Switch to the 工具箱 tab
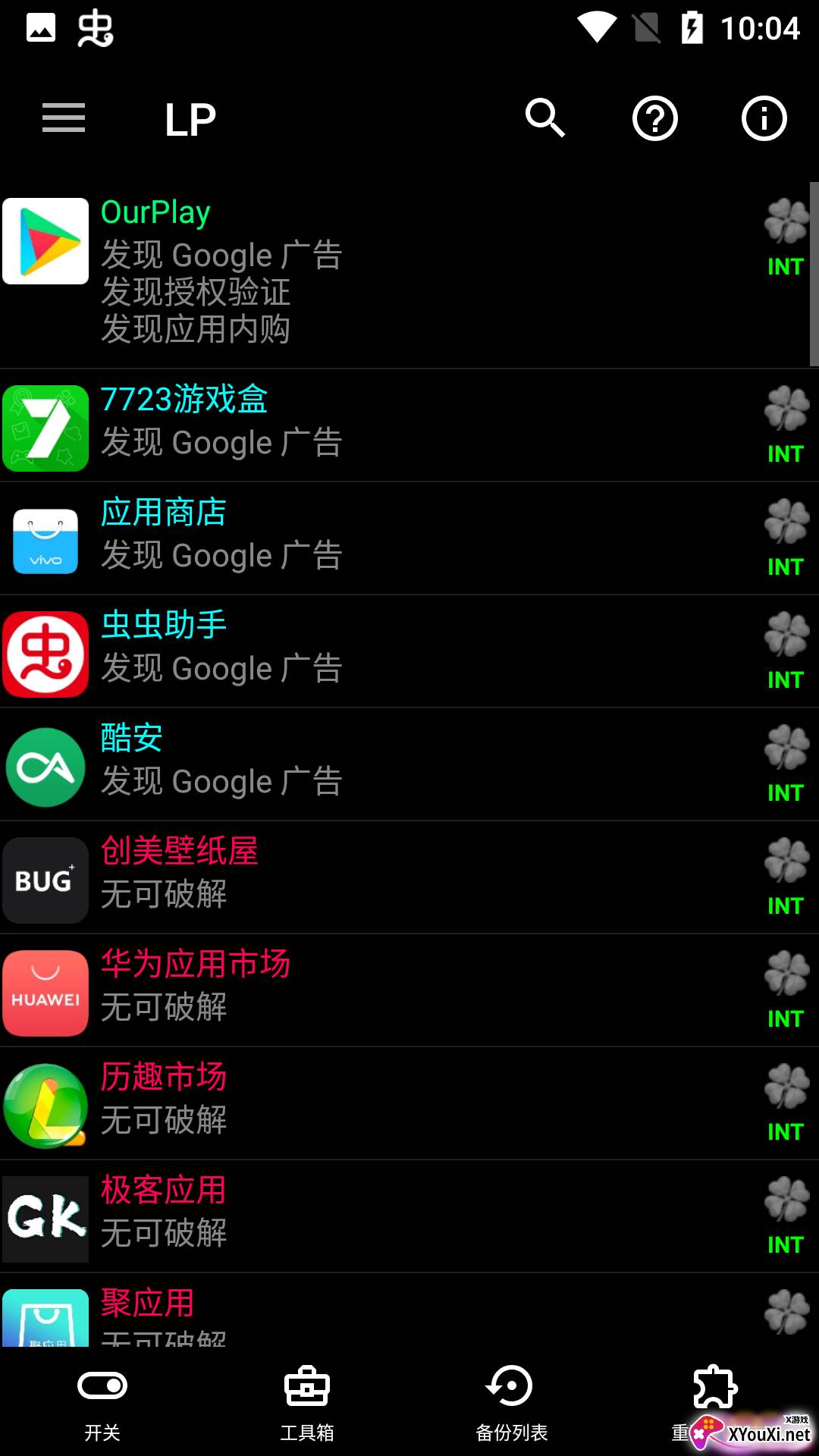 (x=307, y=1403)
